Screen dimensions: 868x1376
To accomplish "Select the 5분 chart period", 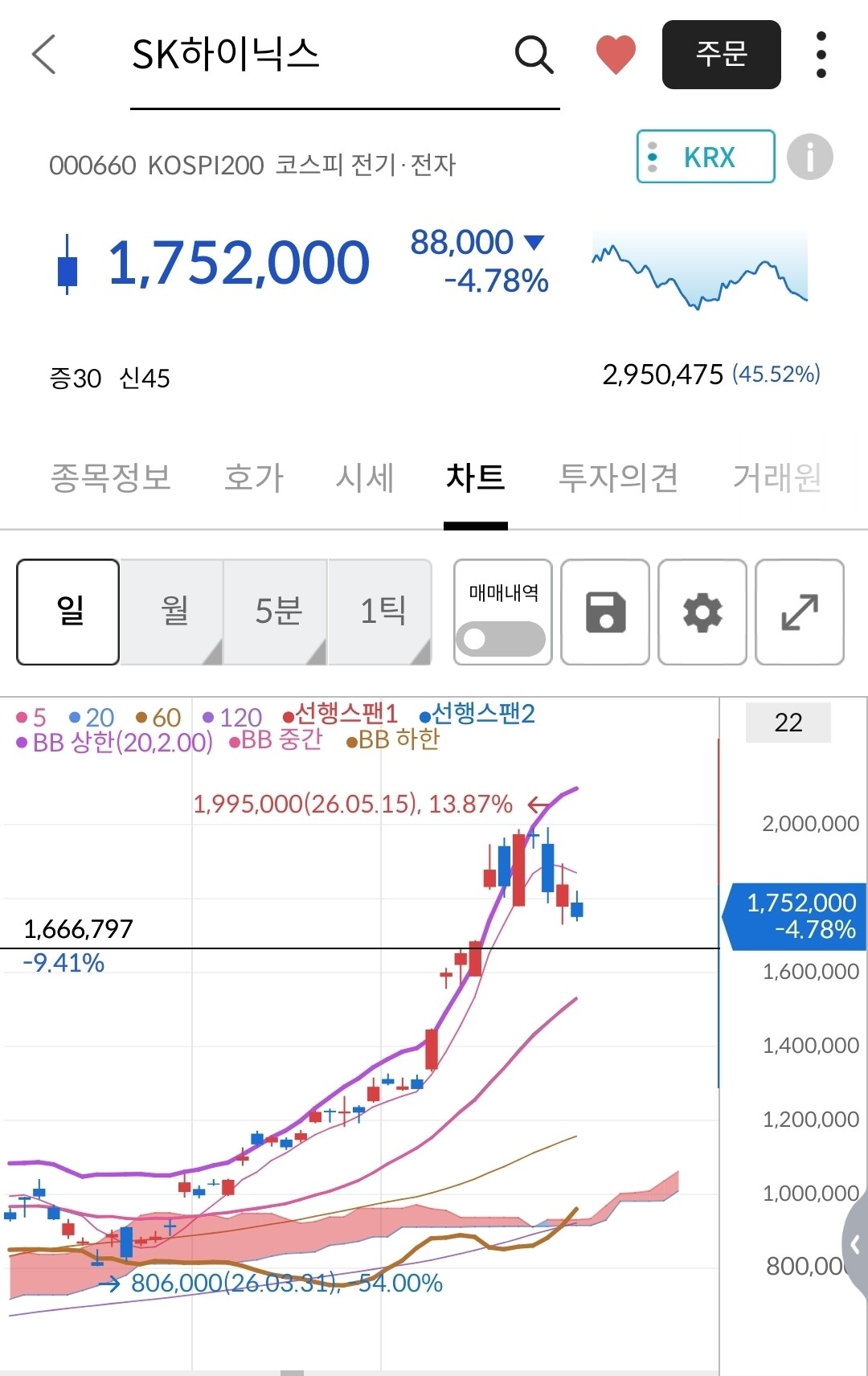I will 276,612.
